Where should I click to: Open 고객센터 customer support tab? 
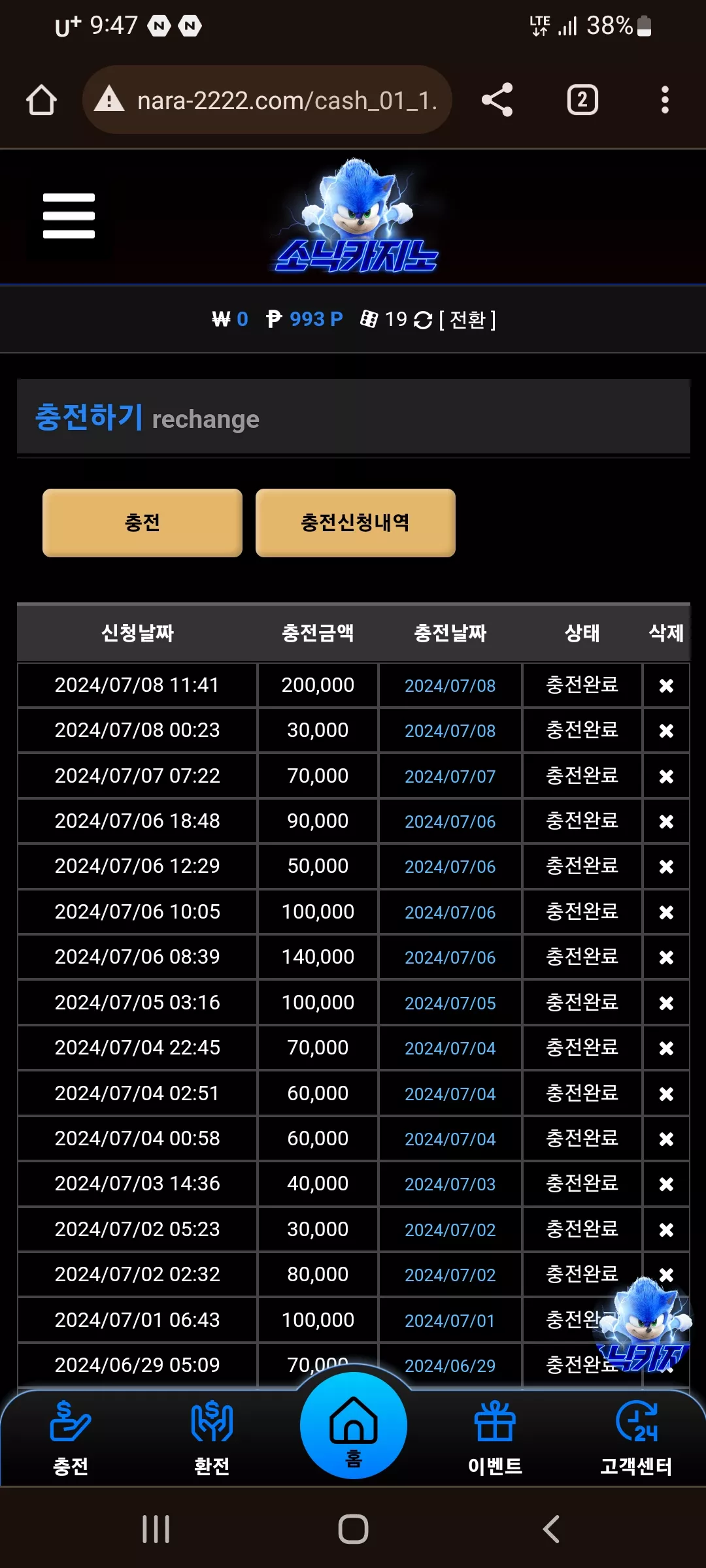636,1439
